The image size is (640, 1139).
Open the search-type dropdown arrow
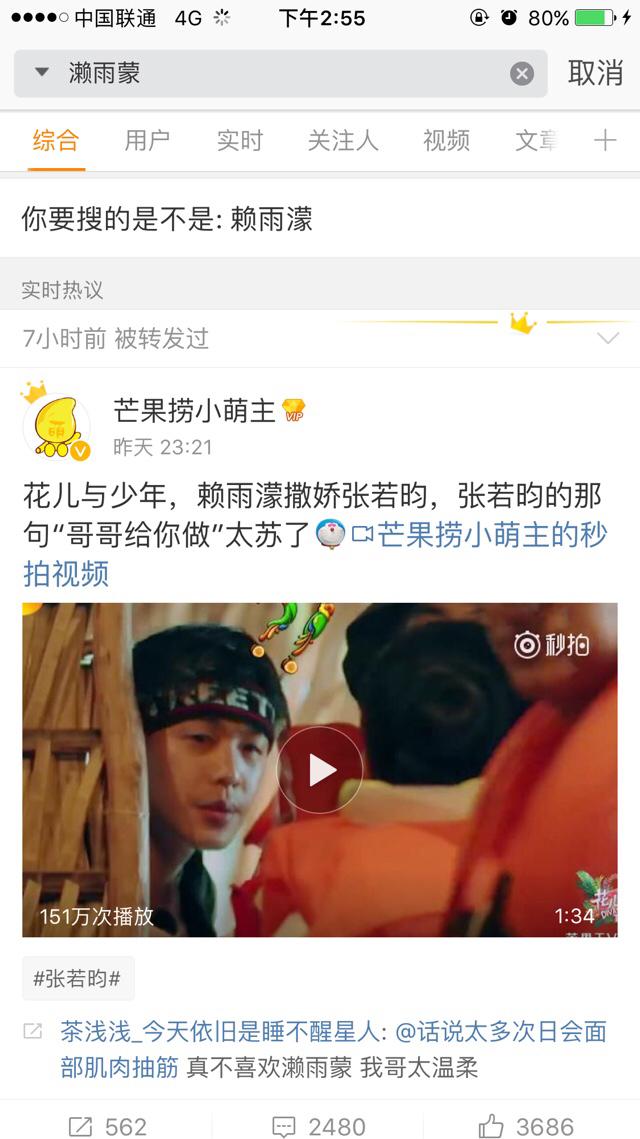click(42, 73)
